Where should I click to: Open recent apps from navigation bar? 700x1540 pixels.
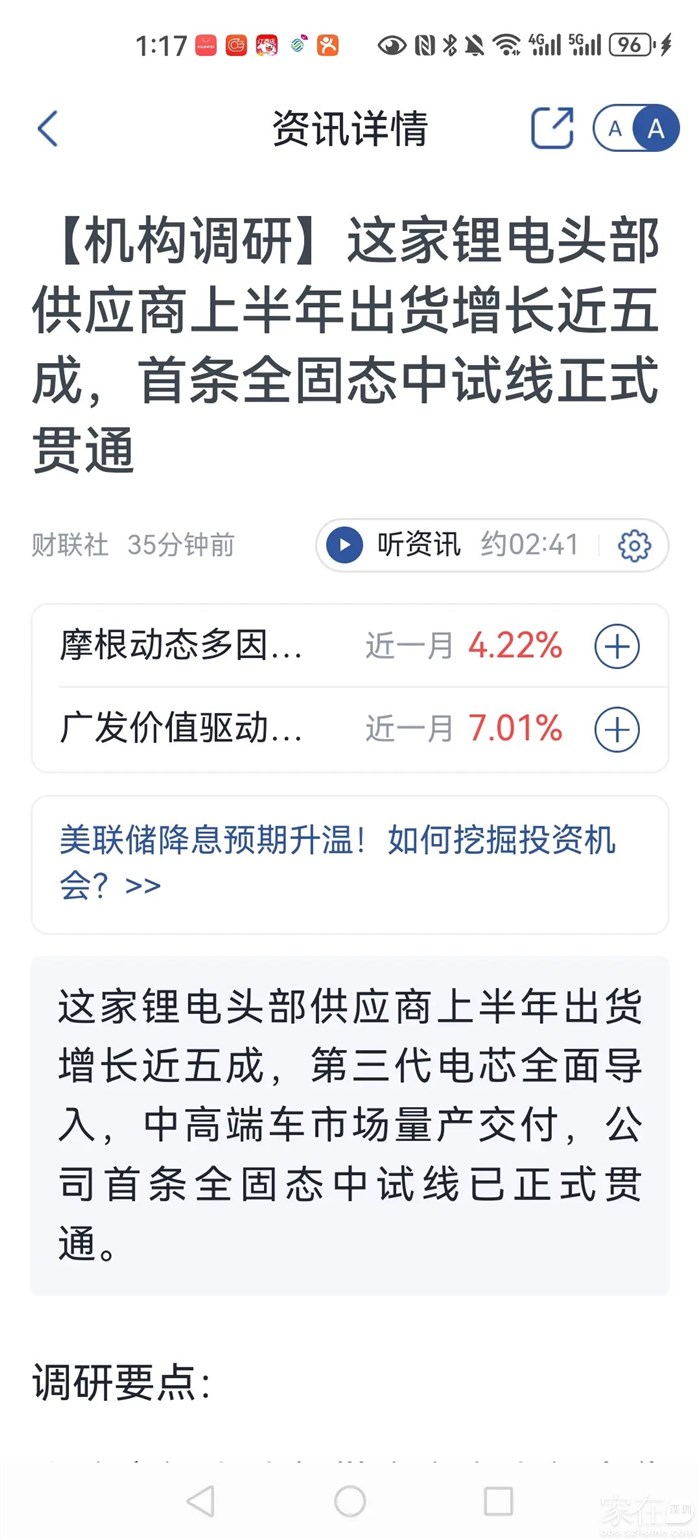(498, 1501)
